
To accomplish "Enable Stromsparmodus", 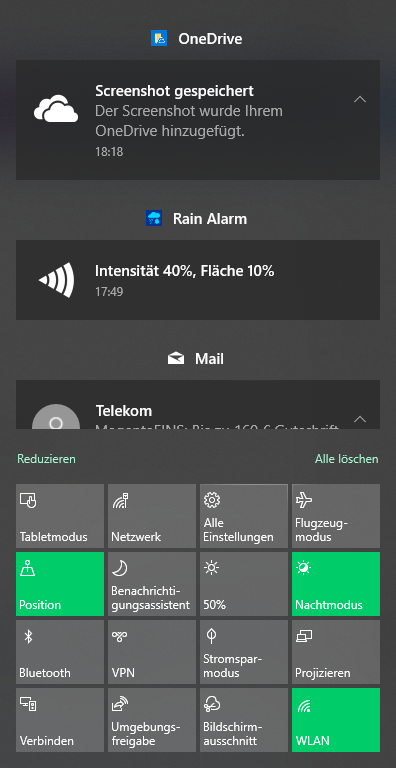I will [x=244, y=652].
